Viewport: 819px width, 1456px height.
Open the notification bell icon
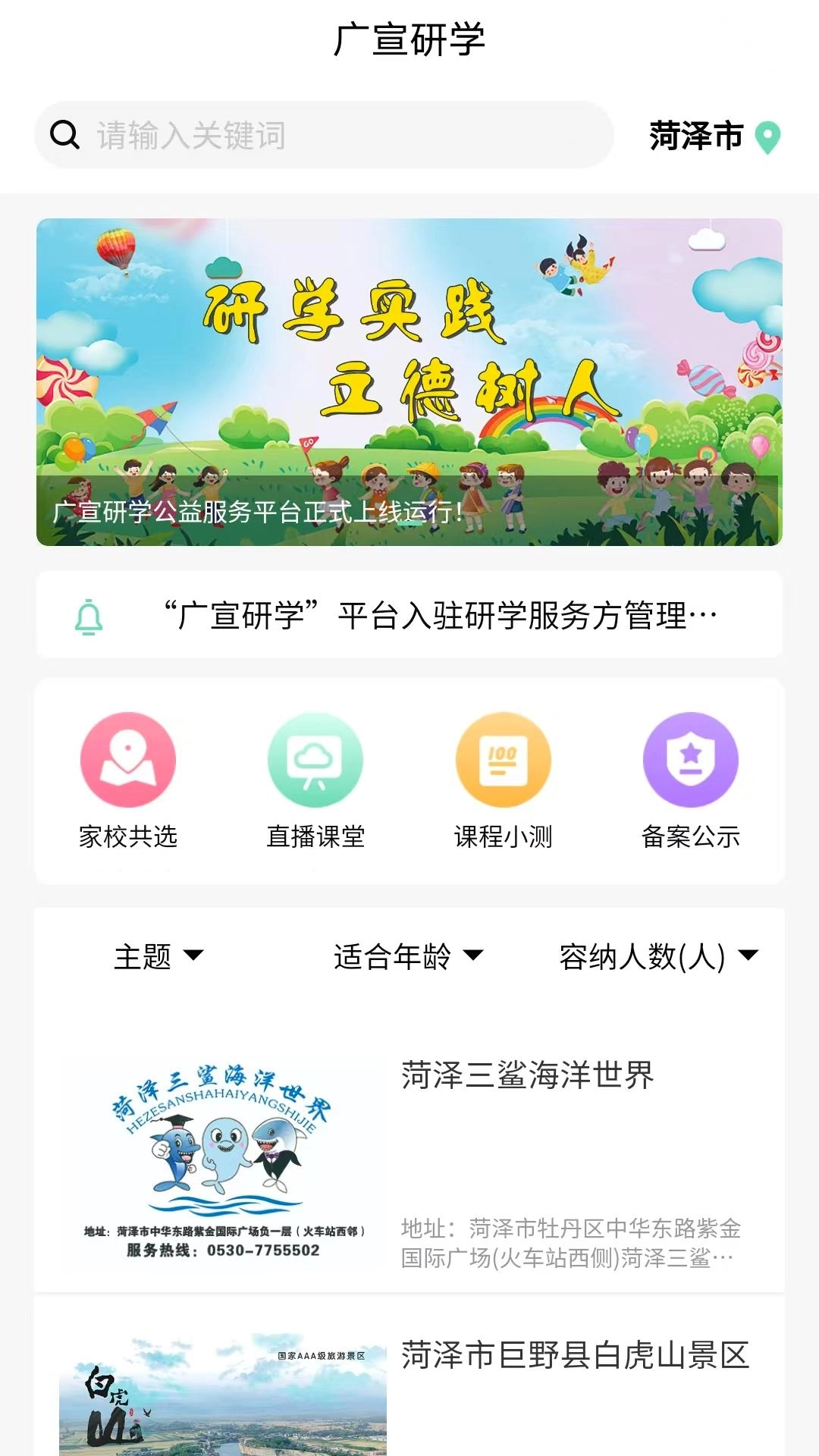click(x=89, y=614)
